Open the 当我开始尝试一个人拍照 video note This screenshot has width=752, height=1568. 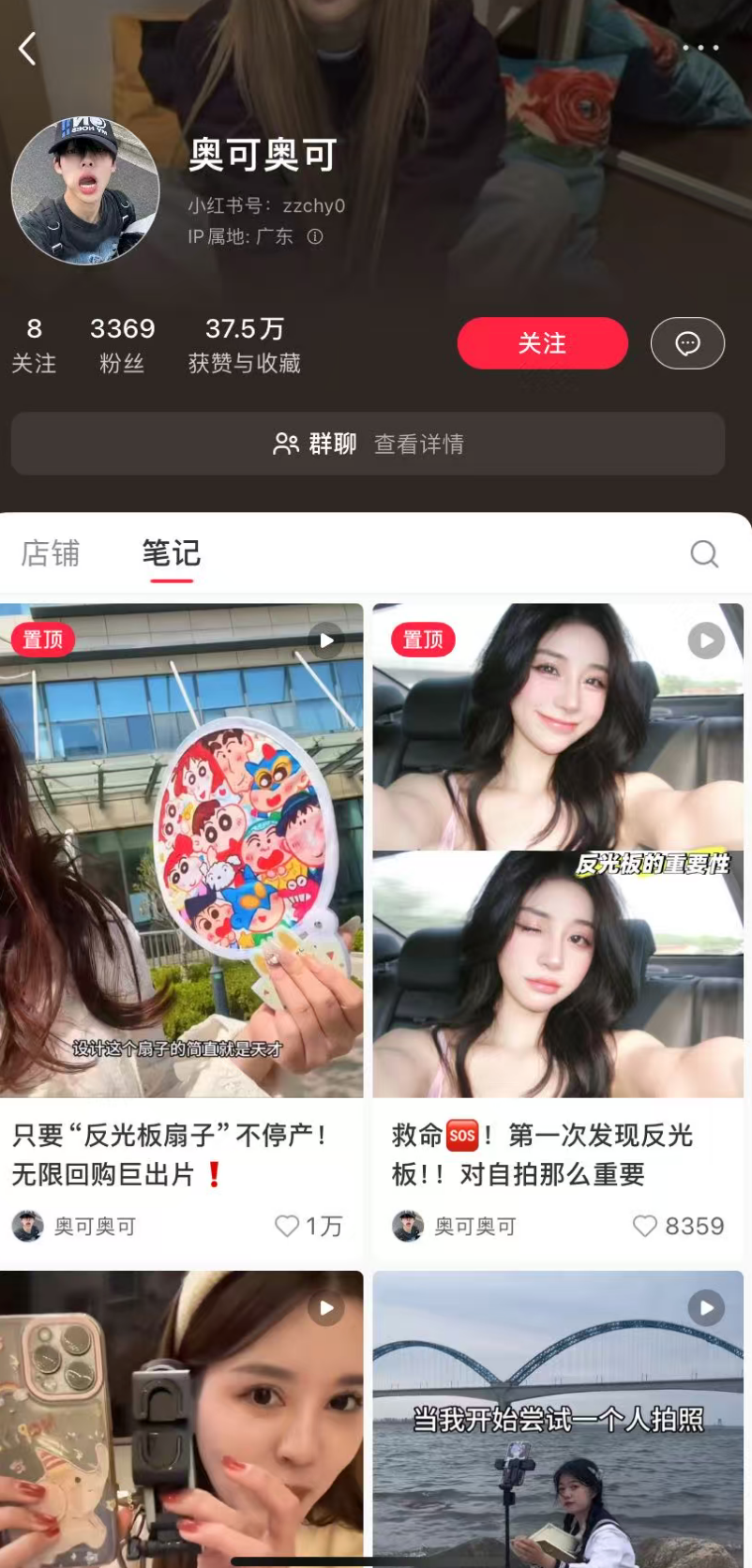(558, 1416)
